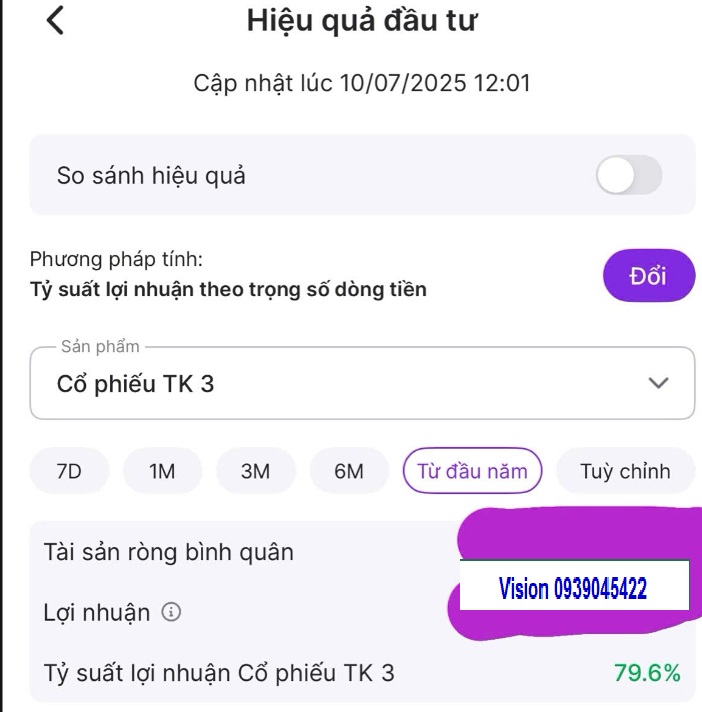Select the Từ đầu năm range

(472, 471)
